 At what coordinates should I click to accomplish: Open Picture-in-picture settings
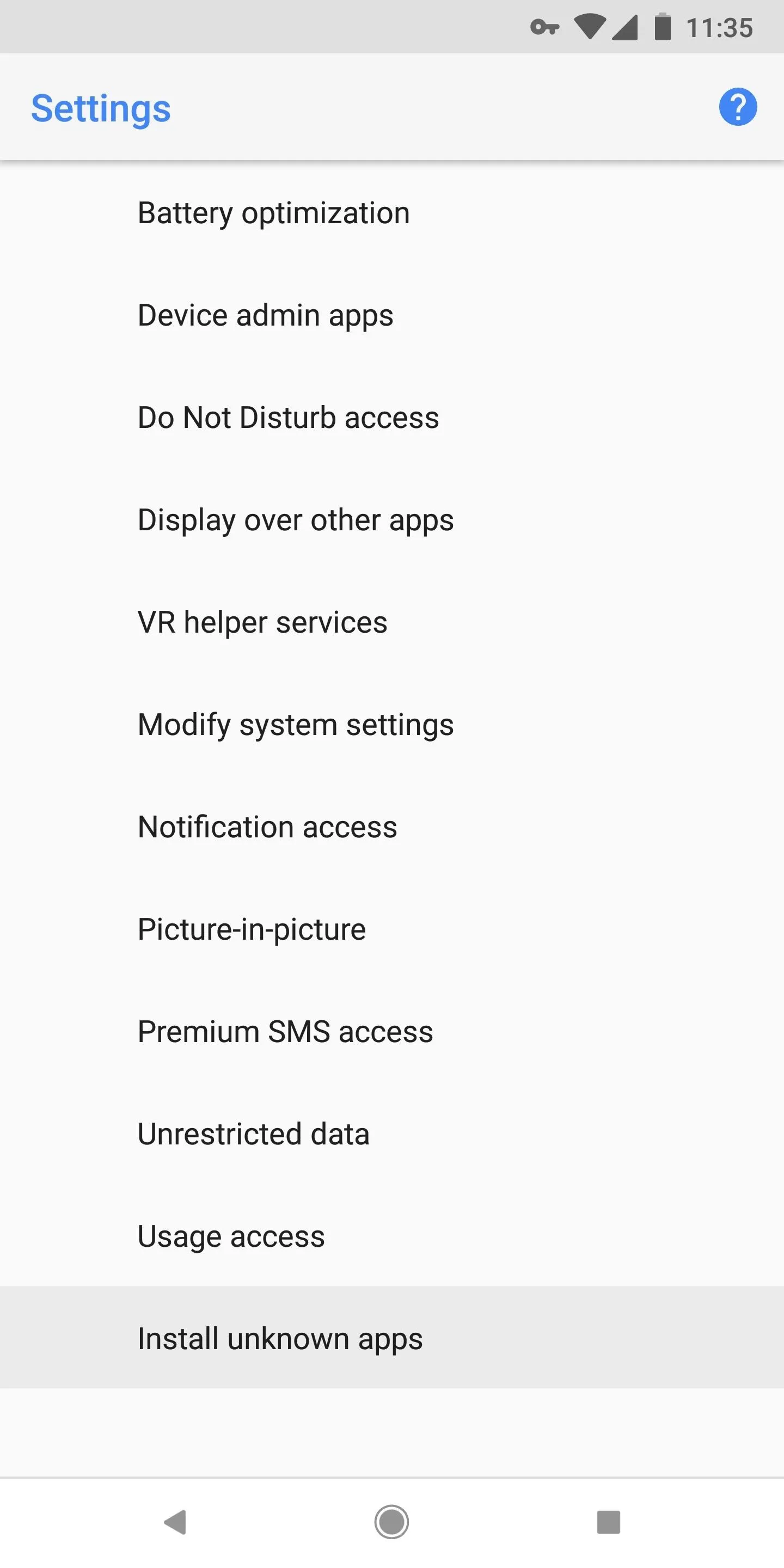[x=392, y=929]
